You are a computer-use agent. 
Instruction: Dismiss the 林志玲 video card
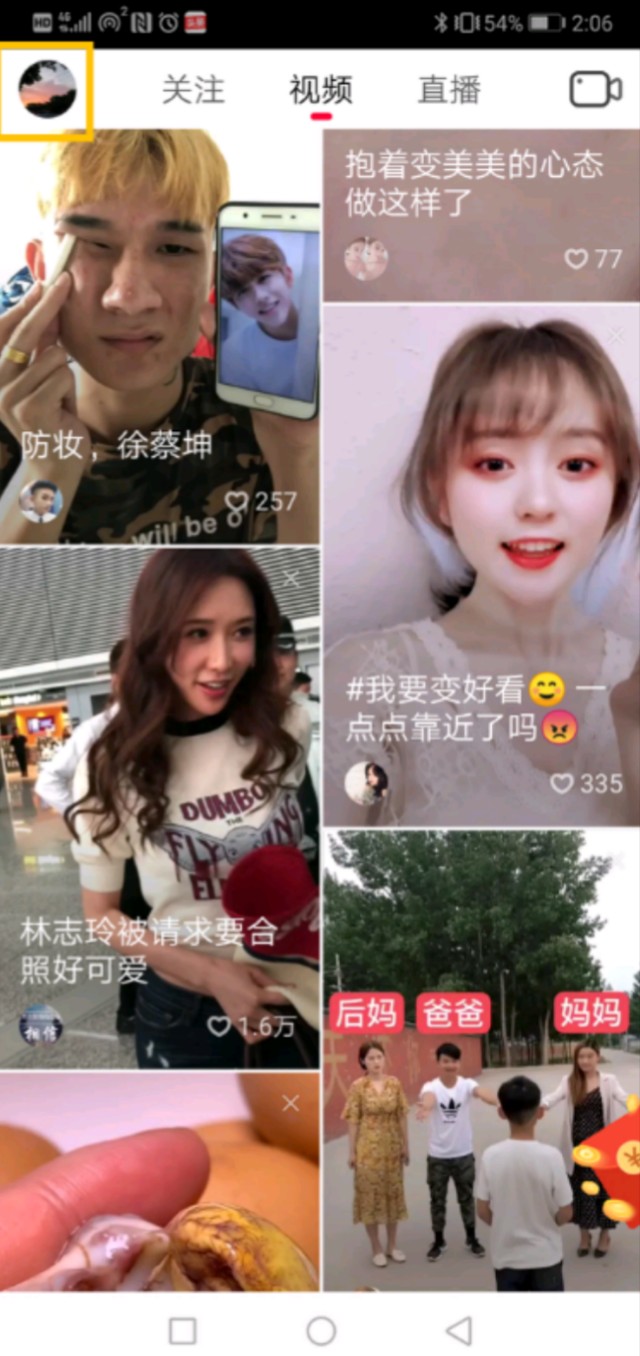coord(291,578)
